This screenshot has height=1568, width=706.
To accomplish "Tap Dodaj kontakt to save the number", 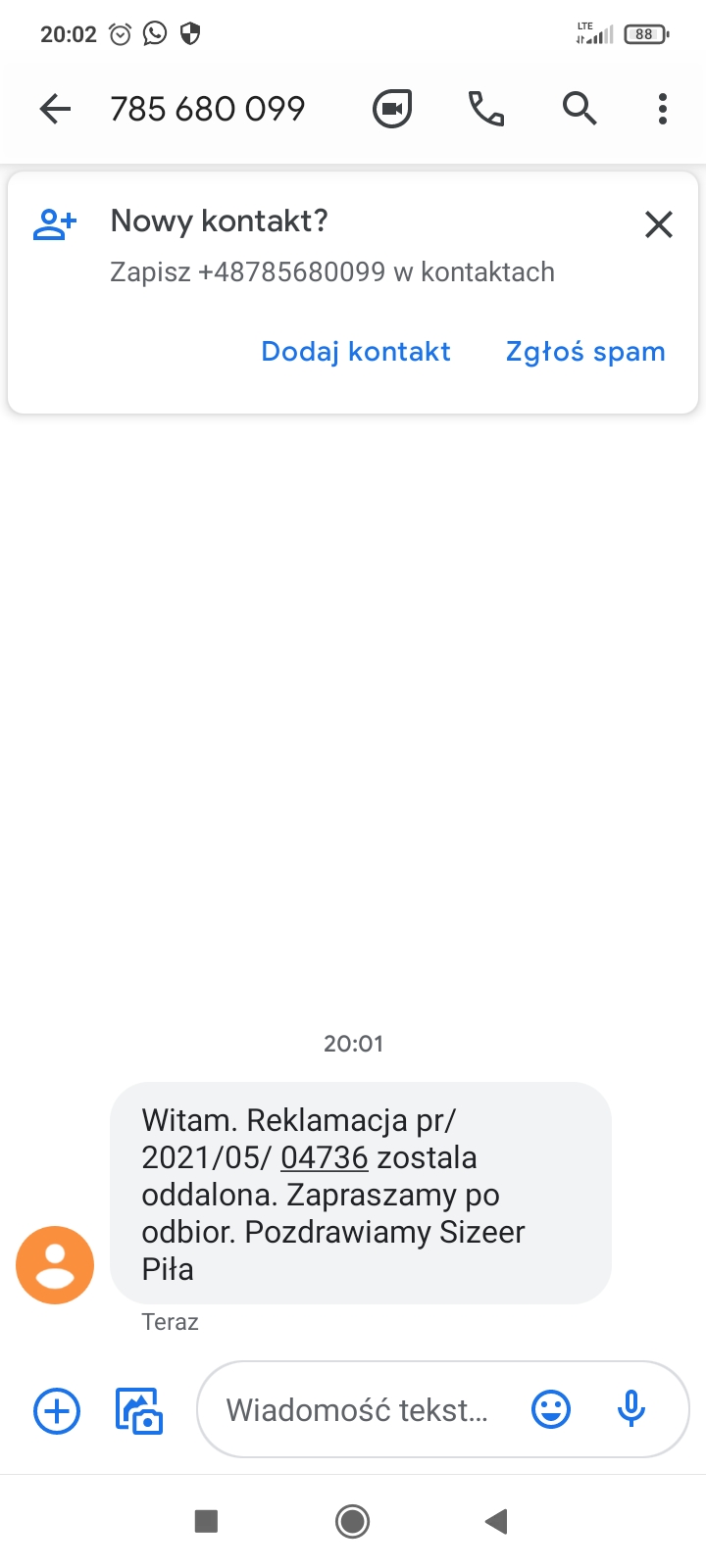I will (x=356, y=352).
